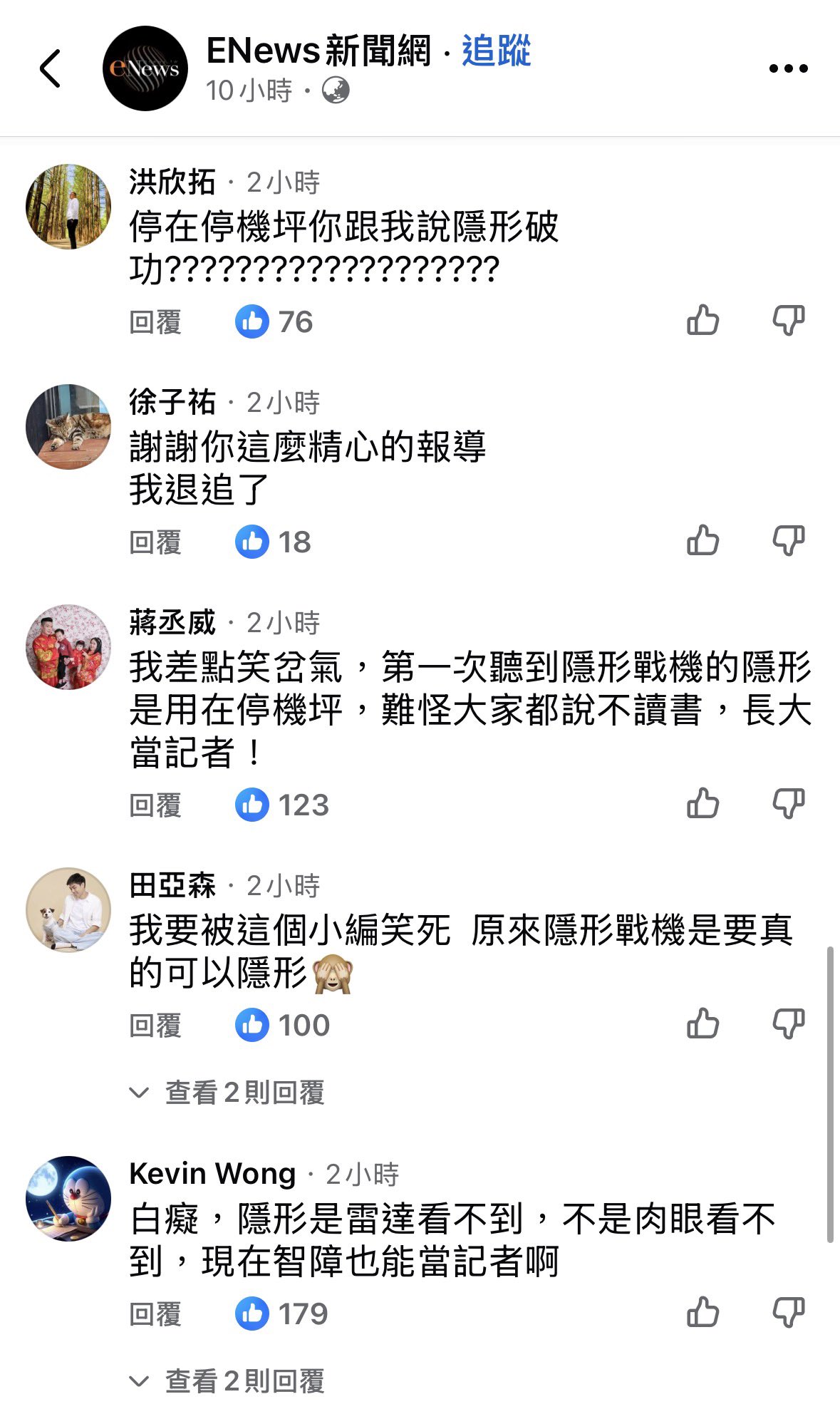Like Kevin Wong's comment
This screenshot has height=1419, width=840.
pos(702,1313)
